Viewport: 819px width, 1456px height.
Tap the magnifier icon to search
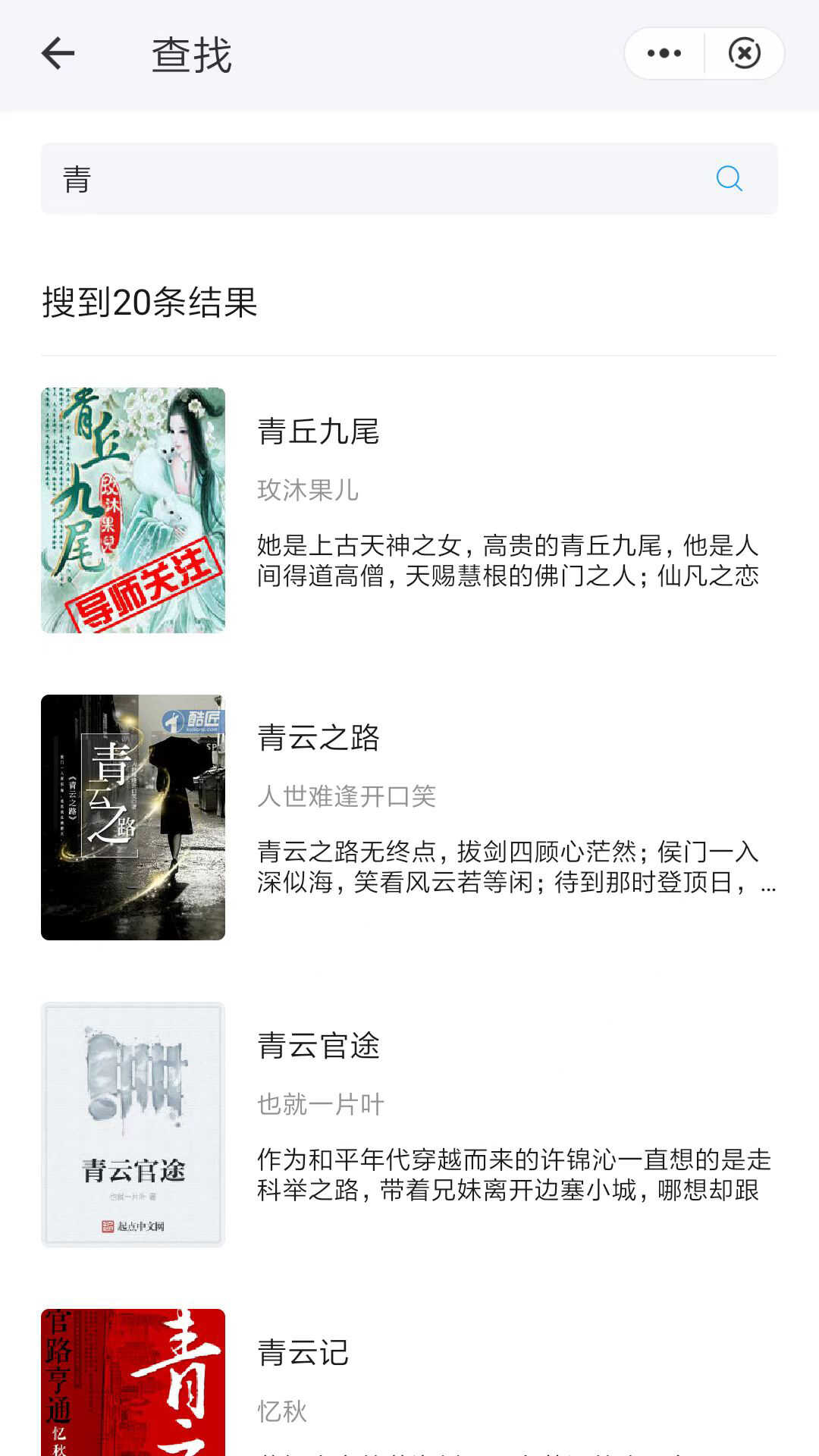728,177
